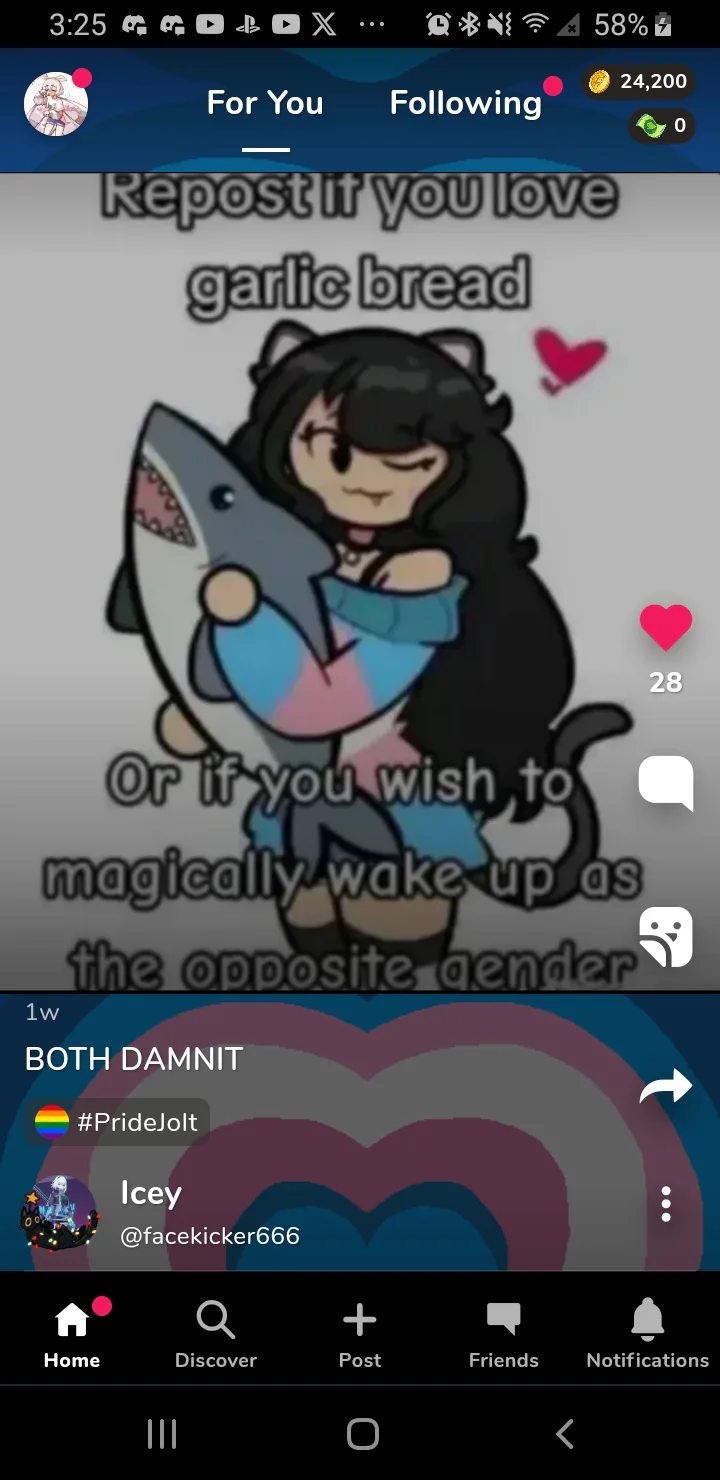Image resolution: width=720 pixels, height=1480 pixels.
Task: Create a new post via Post tab
Action: [360, 1334]
